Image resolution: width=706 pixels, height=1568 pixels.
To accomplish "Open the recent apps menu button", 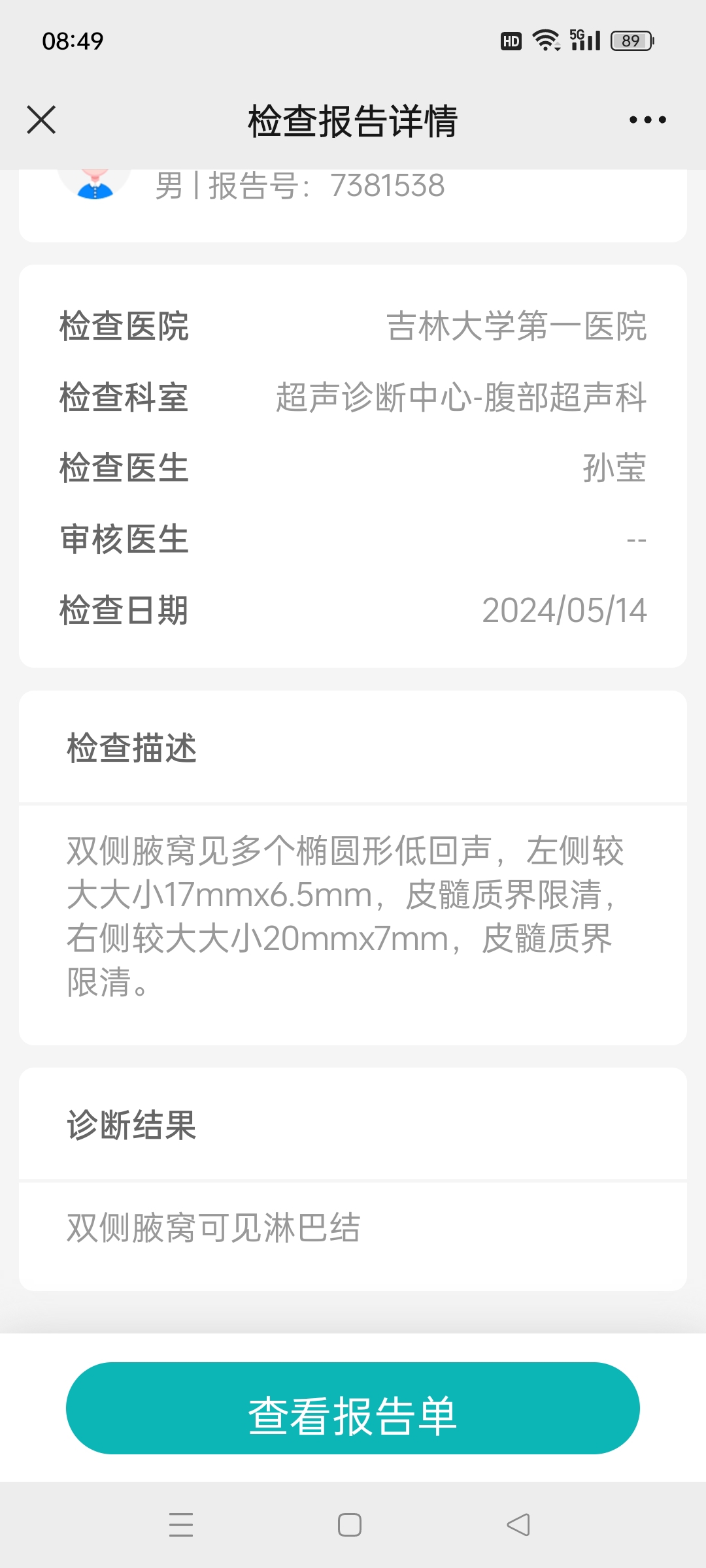I will click(181, 1525).
